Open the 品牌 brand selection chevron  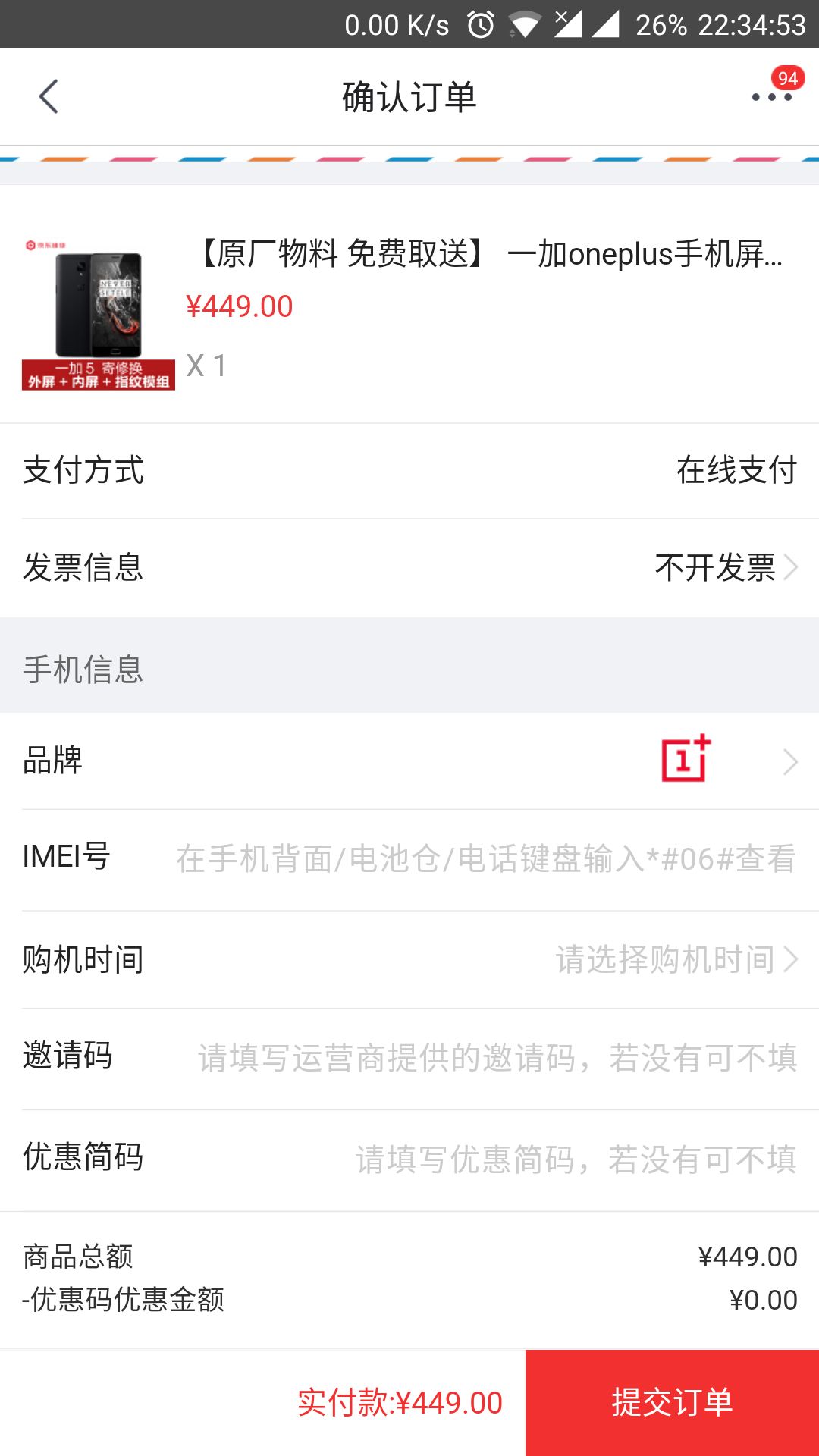point(791,761)
